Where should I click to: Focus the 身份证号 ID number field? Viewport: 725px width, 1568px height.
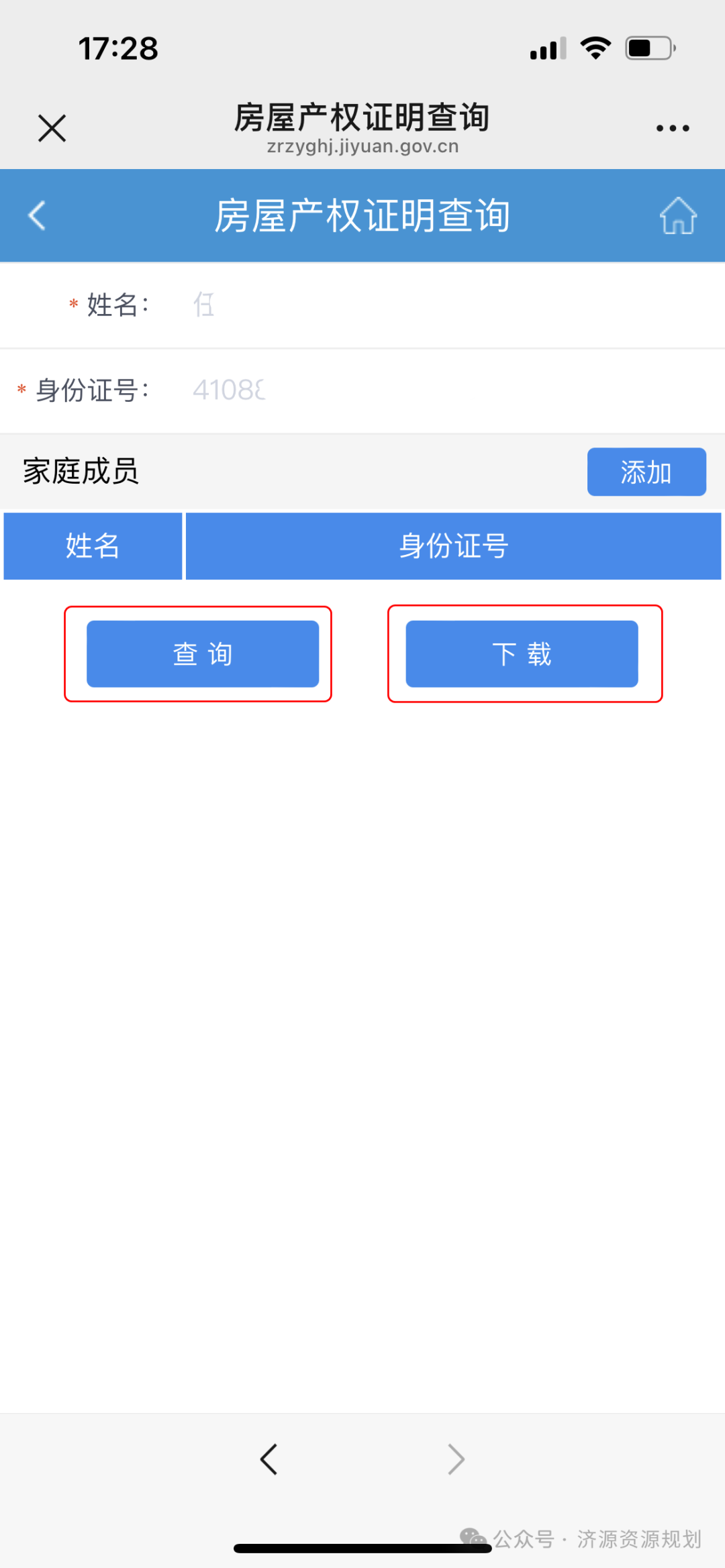coord(450,390)
